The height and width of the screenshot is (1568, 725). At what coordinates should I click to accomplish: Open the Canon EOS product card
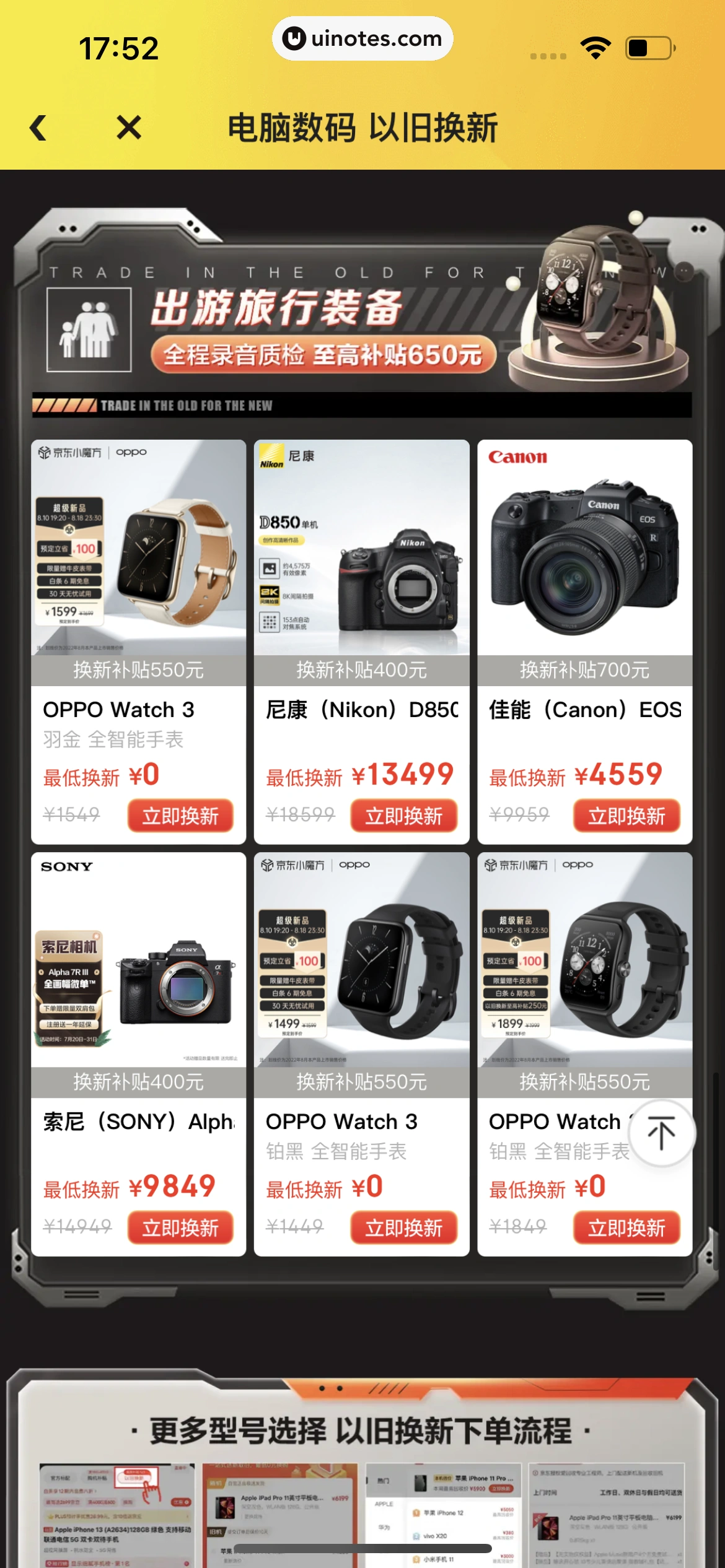tap(584, 557)
